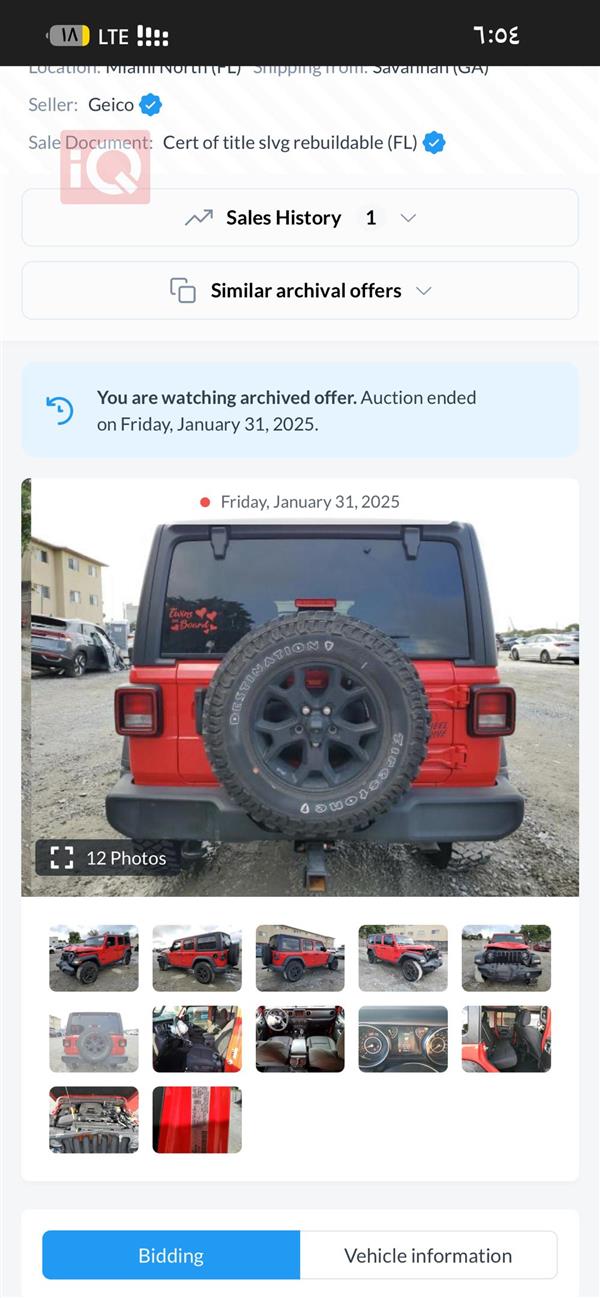Open the engine bay thumbnail
This screenshot has height=1298, width=600.
click(94, 1120)
